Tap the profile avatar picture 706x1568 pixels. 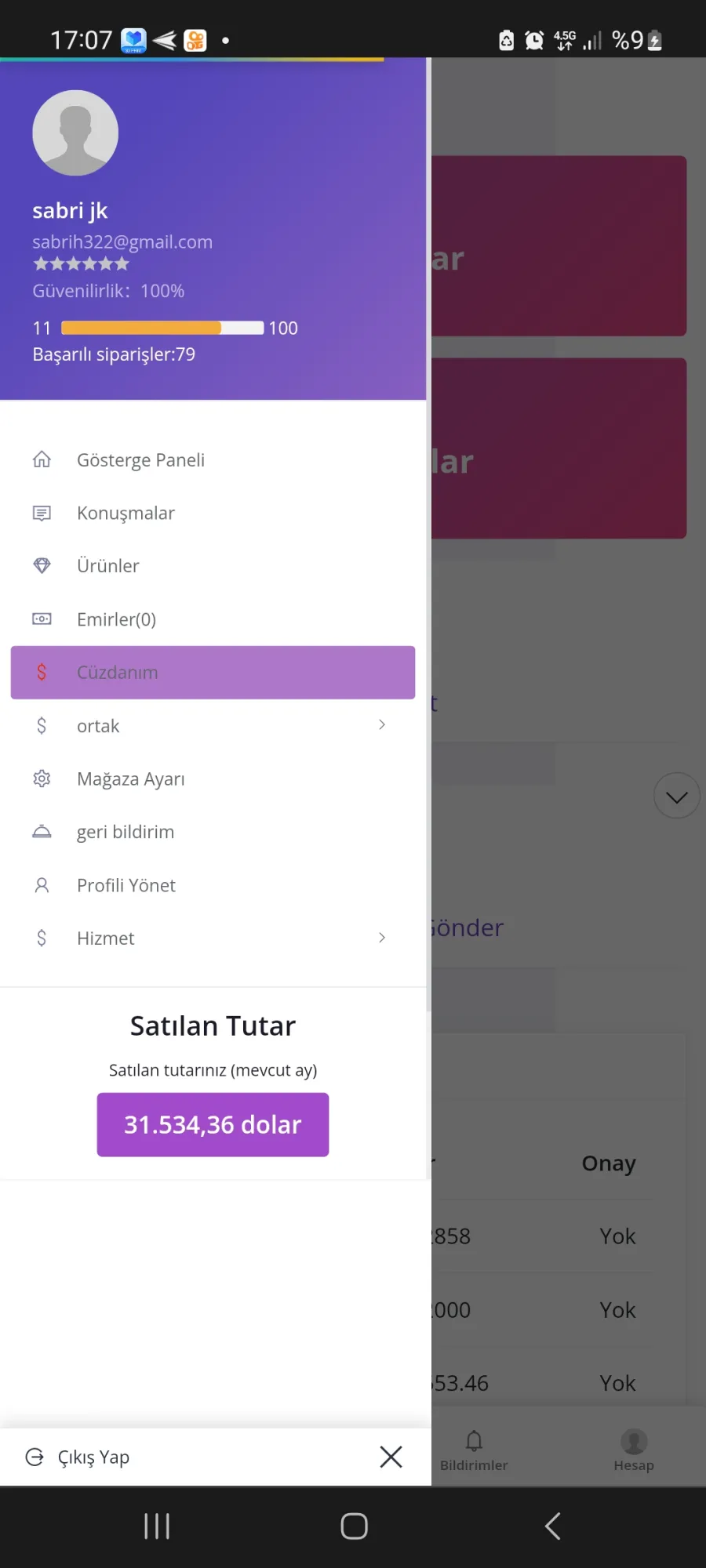75,132
